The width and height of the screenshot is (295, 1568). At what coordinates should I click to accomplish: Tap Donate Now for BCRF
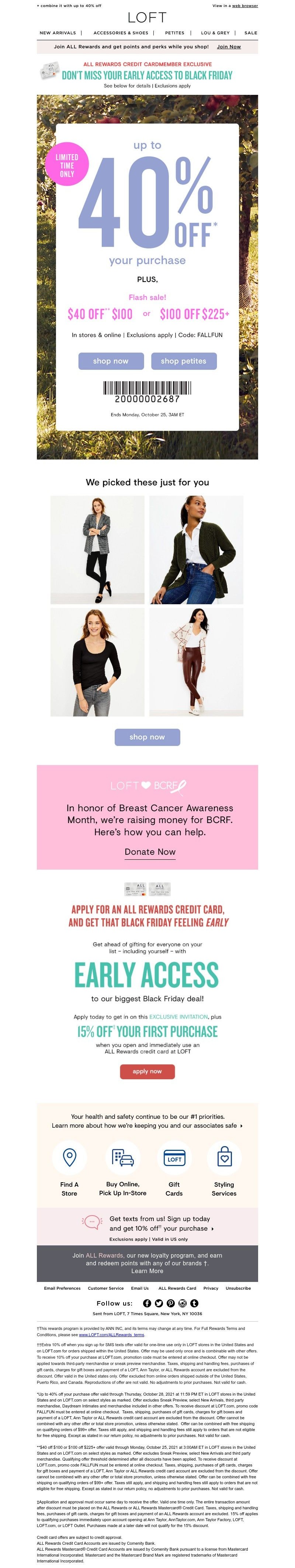tap(150, 852)
